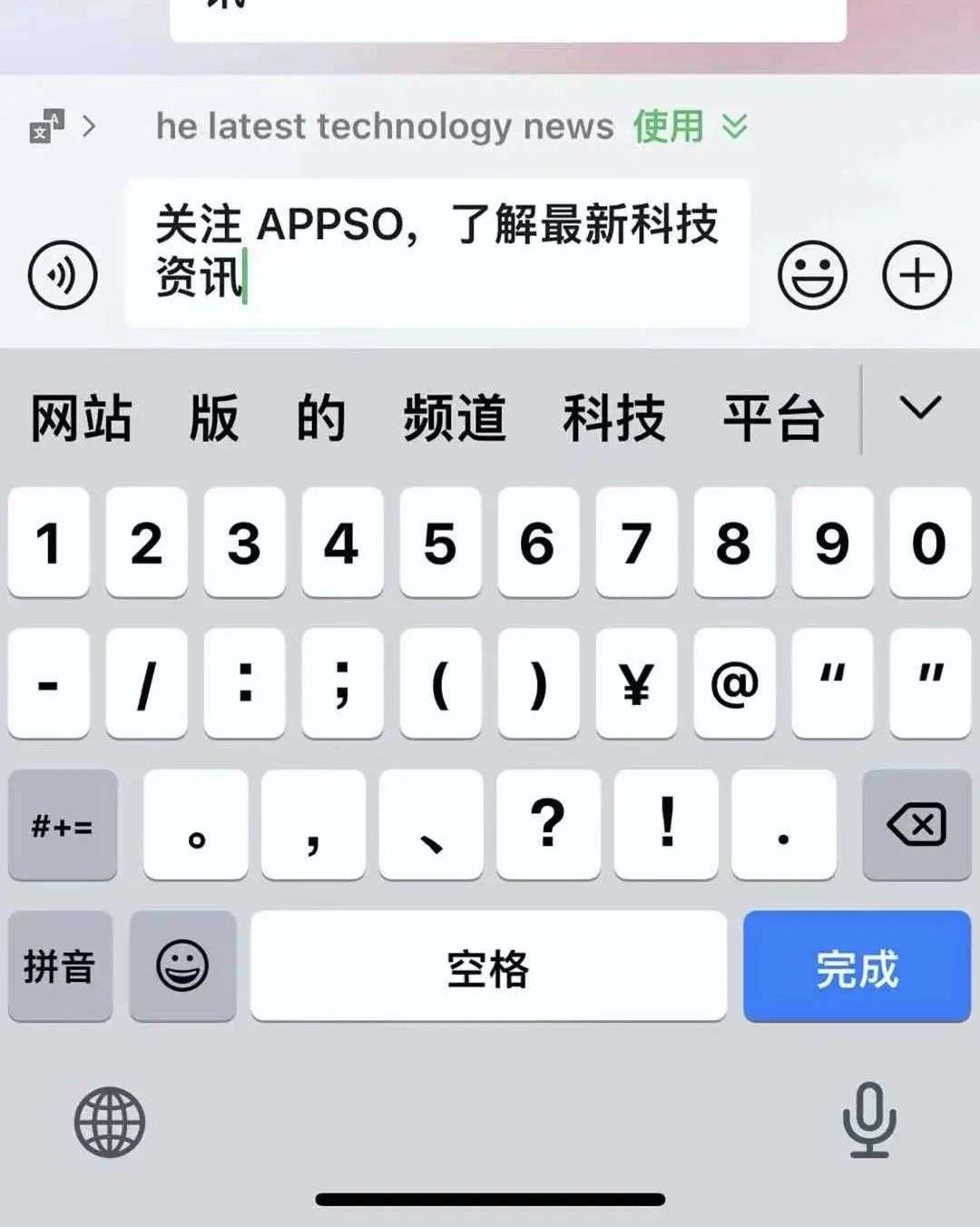Tap the 空格 space key
This screenshot has height=1227, width=980.
tap(488, 967)
